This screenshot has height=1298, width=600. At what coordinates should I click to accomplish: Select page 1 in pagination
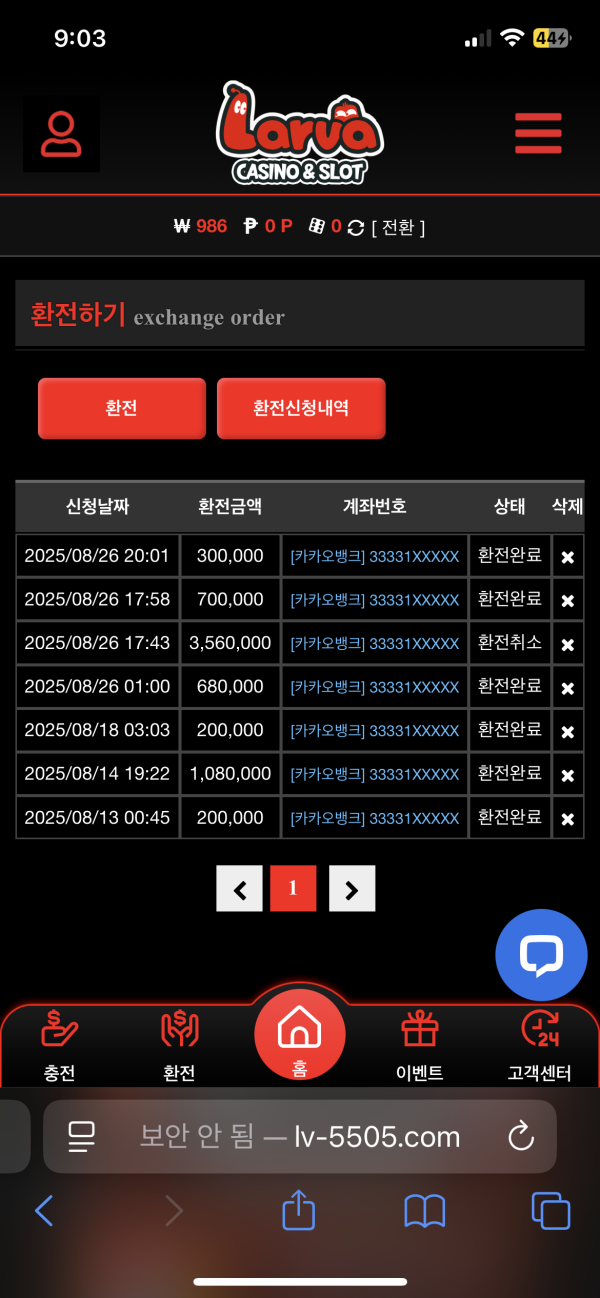point(293,888)
